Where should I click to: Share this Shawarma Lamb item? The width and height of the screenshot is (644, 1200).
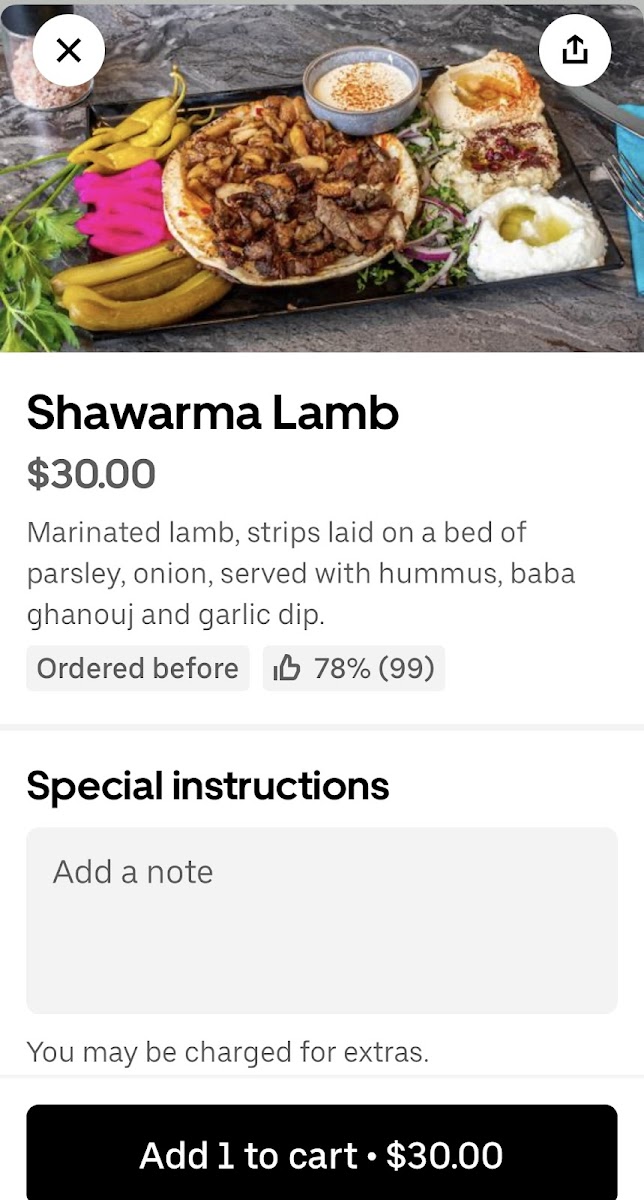(575, 50)
